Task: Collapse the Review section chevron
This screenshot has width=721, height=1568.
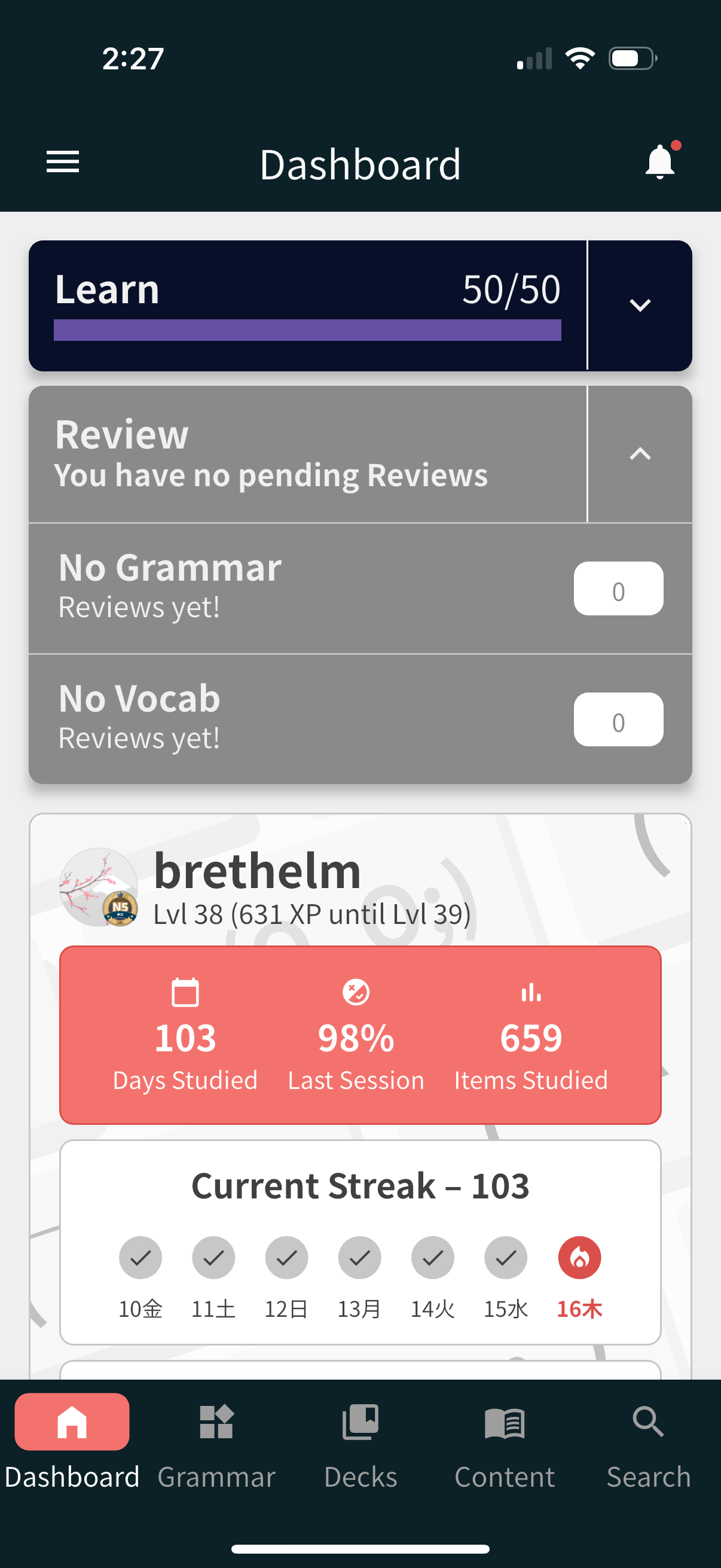Action: [640, 454]
